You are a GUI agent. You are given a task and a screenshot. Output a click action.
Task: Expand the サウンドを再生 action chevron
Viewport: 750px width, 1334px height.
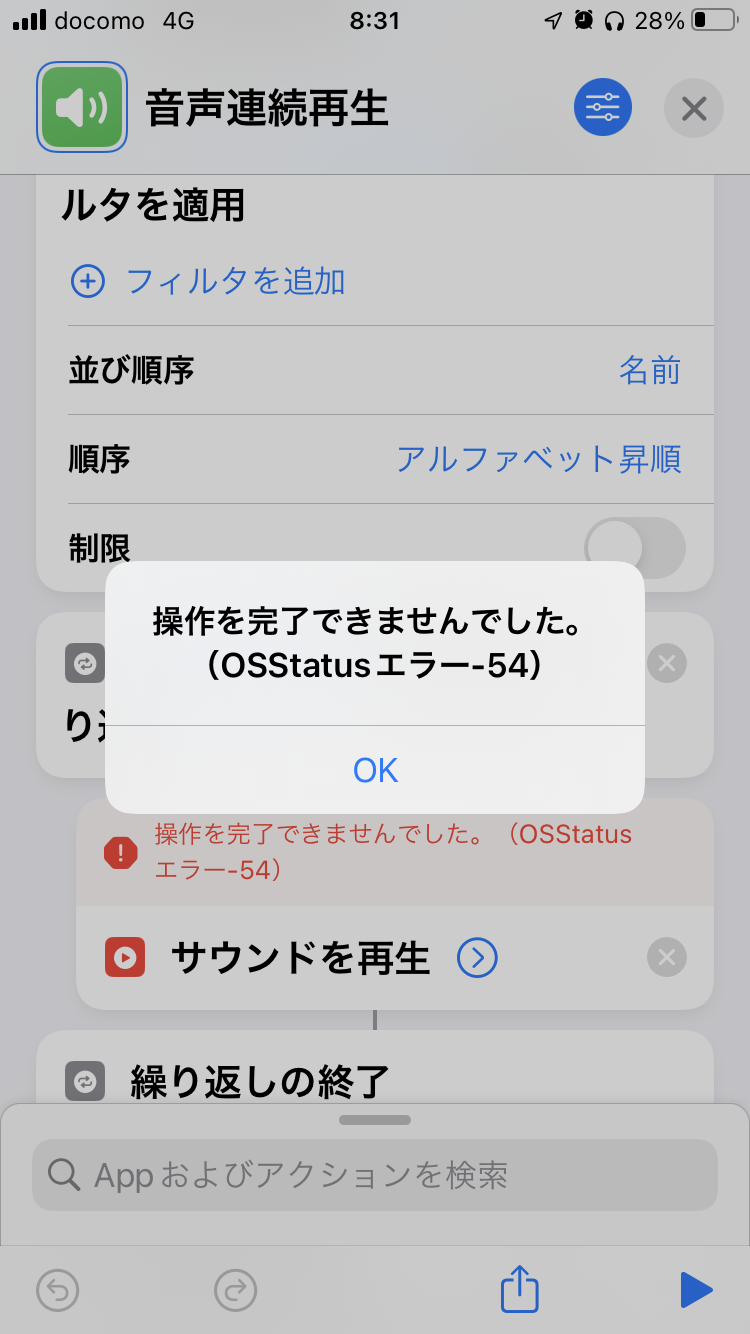[x=477, y=959]
